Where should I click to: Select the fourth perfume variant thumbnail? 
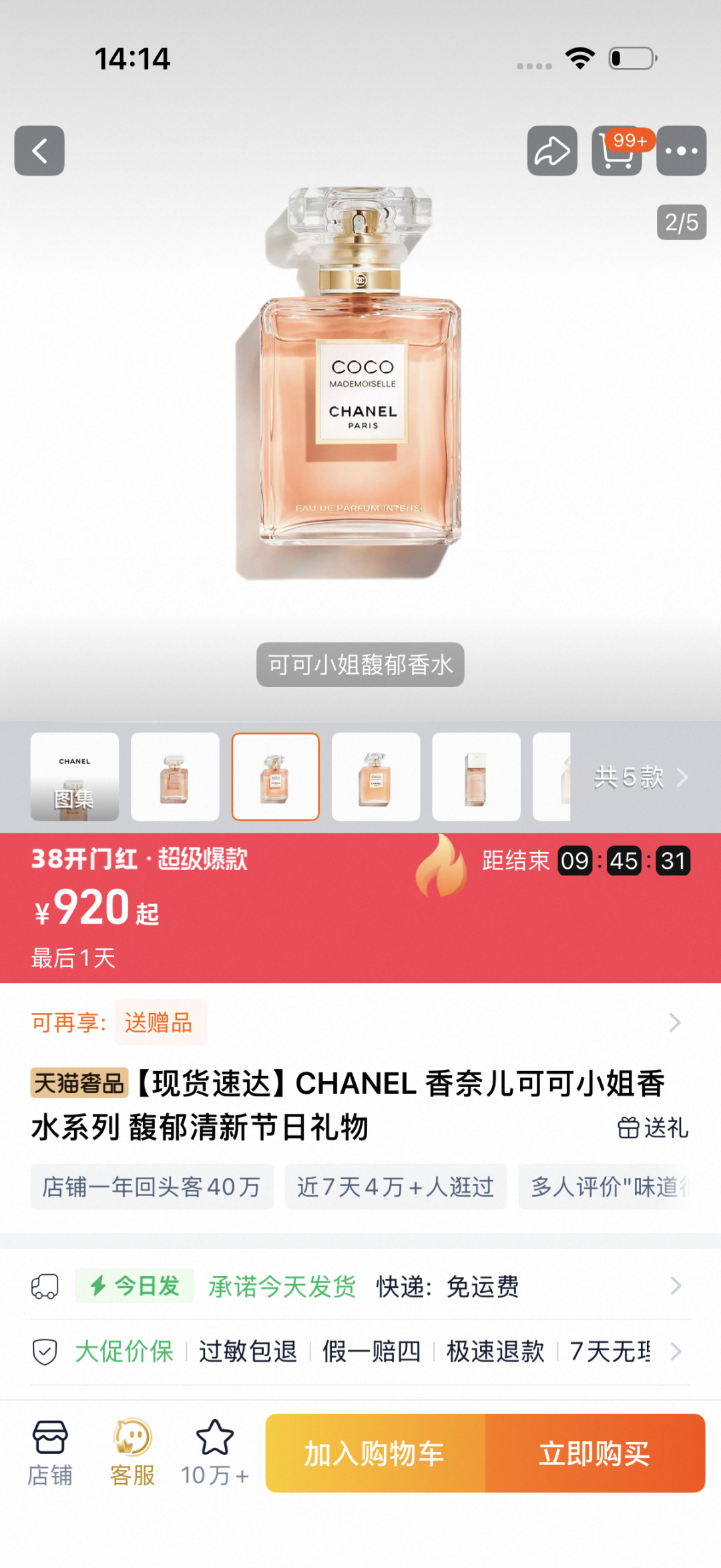[x=376, y=777]
